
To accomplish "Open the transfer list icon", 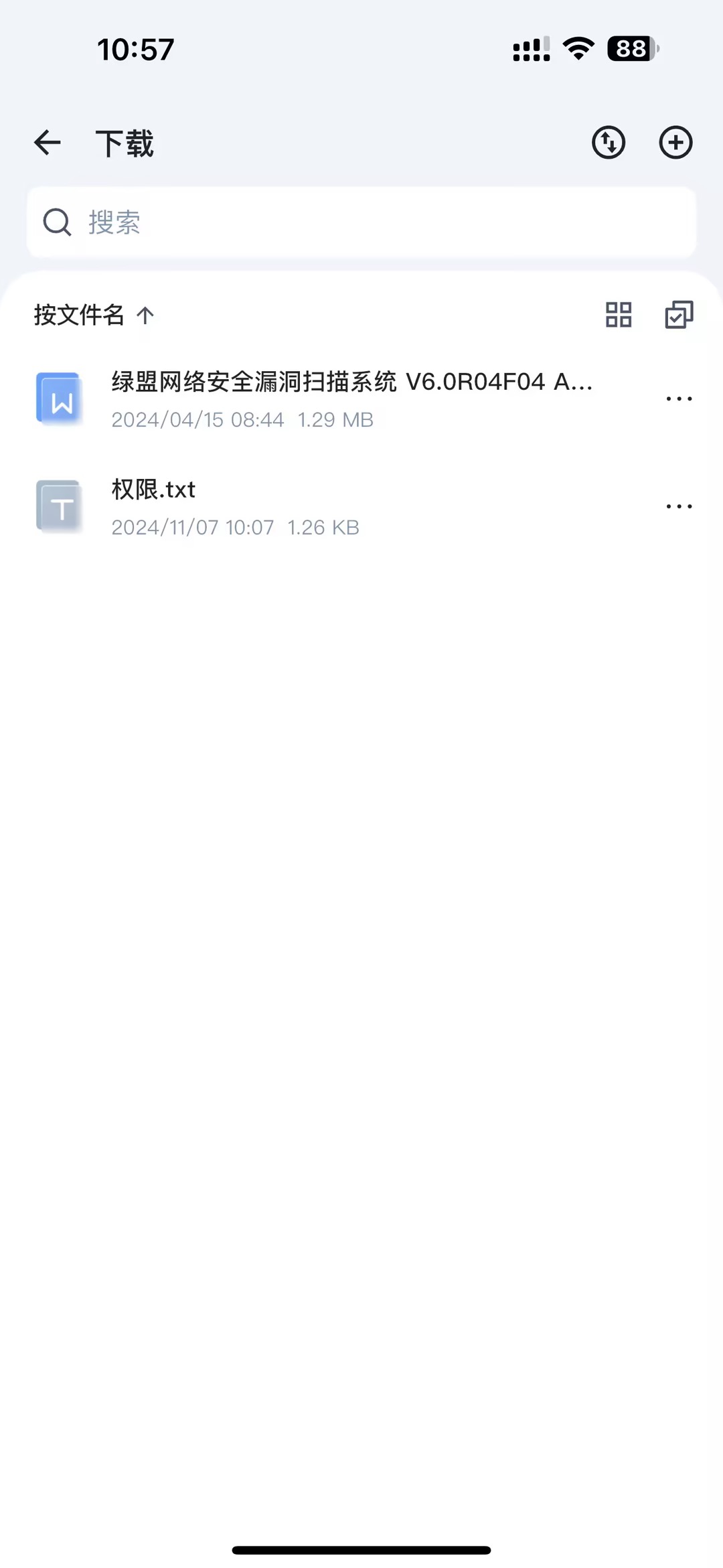I will 608,143.
